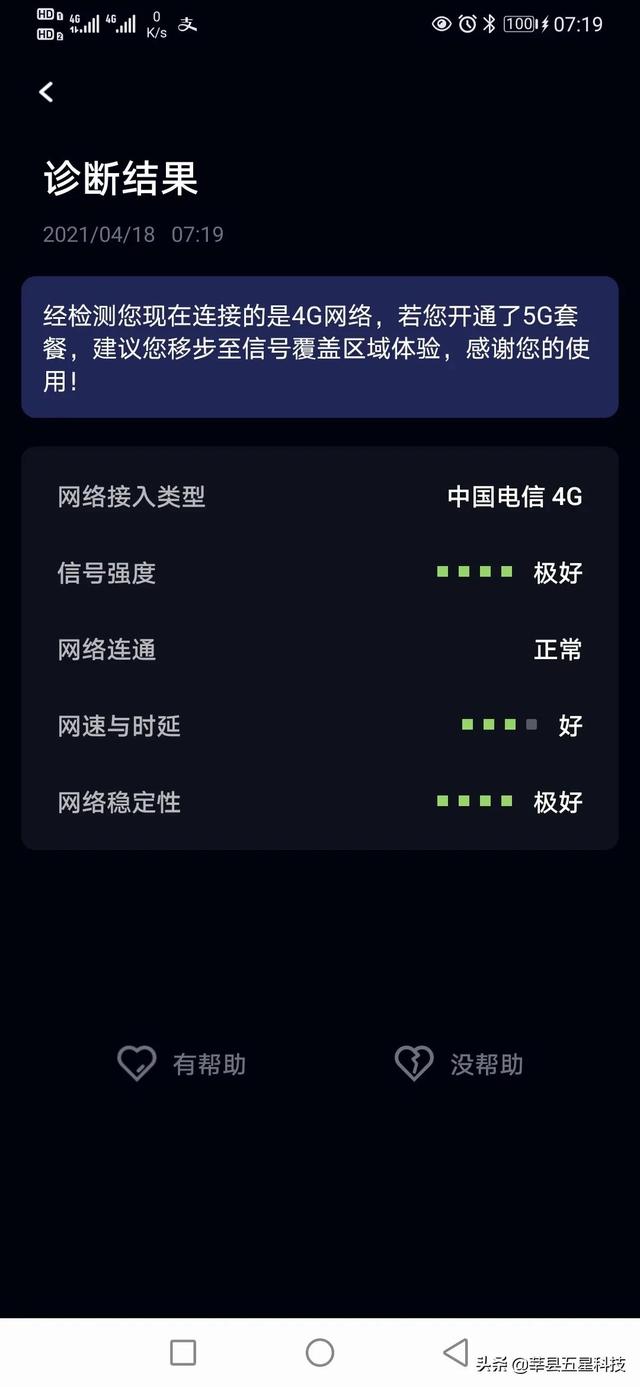Mark the diagnosis as 没帮助
The height and width of the screenshot is (1387, 640).
pos(459,1064)
